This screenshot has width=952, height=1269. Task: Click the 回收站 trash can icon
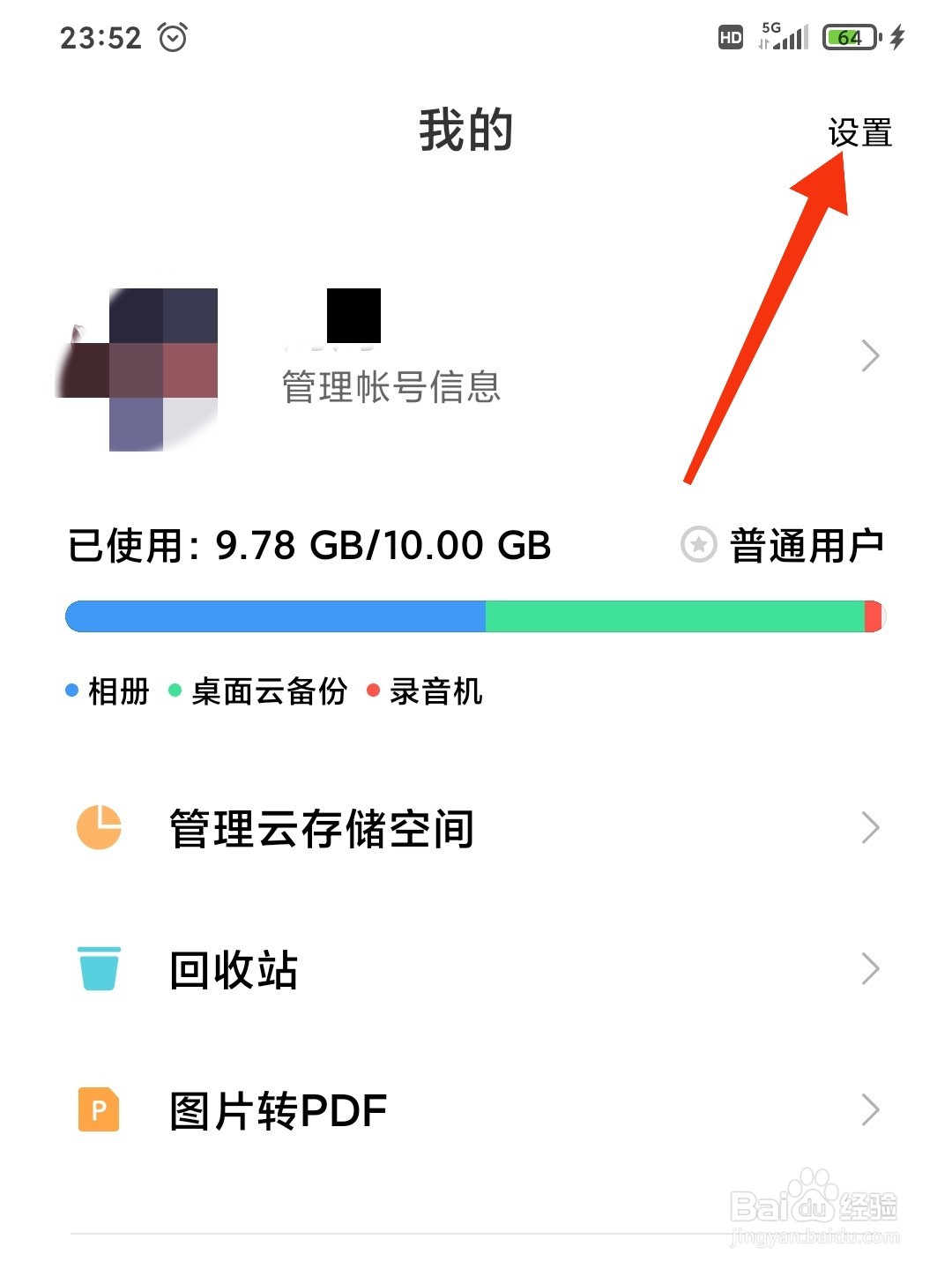tap(97, 970)
